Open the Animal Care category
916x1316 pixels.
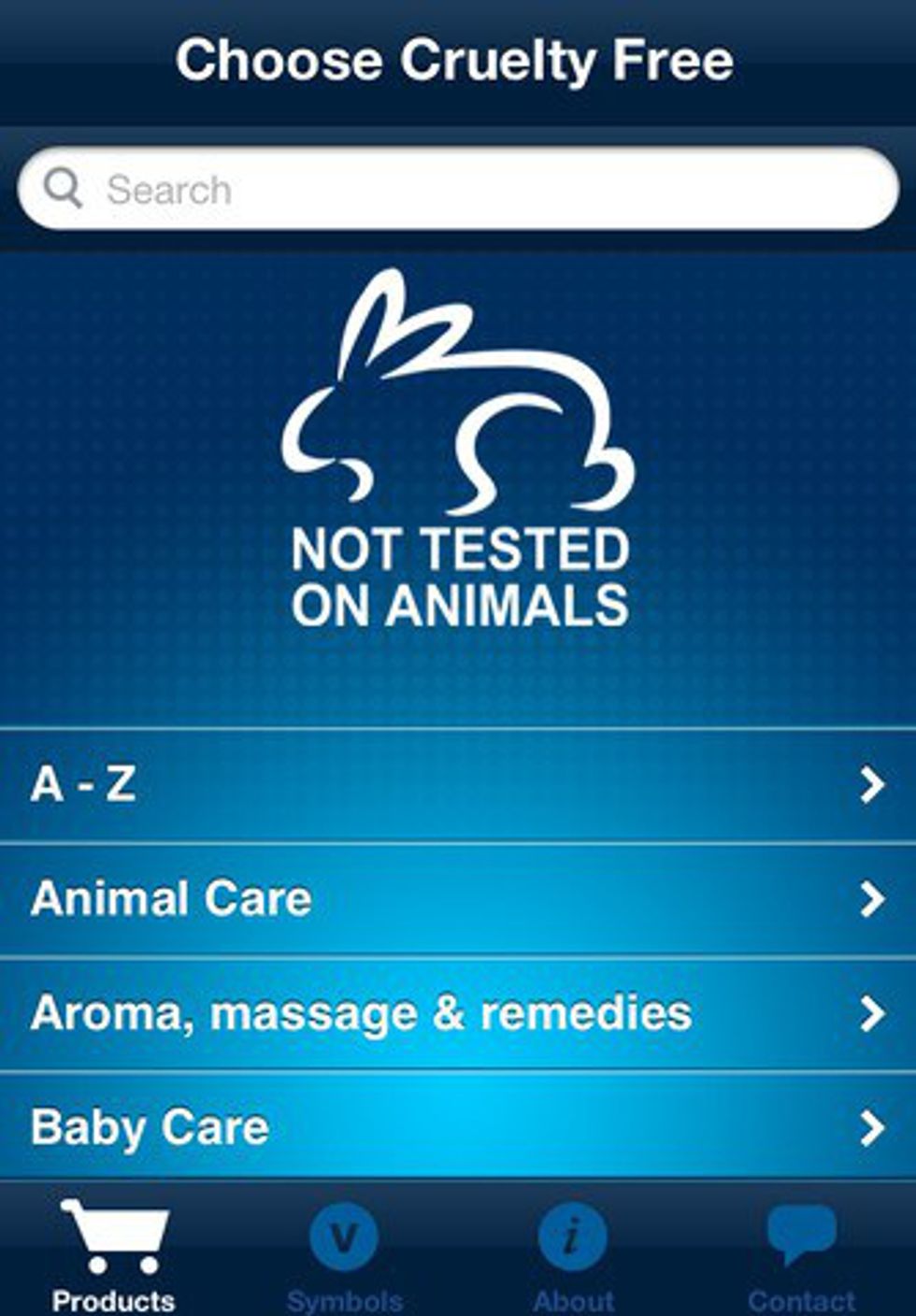point(458,899)
